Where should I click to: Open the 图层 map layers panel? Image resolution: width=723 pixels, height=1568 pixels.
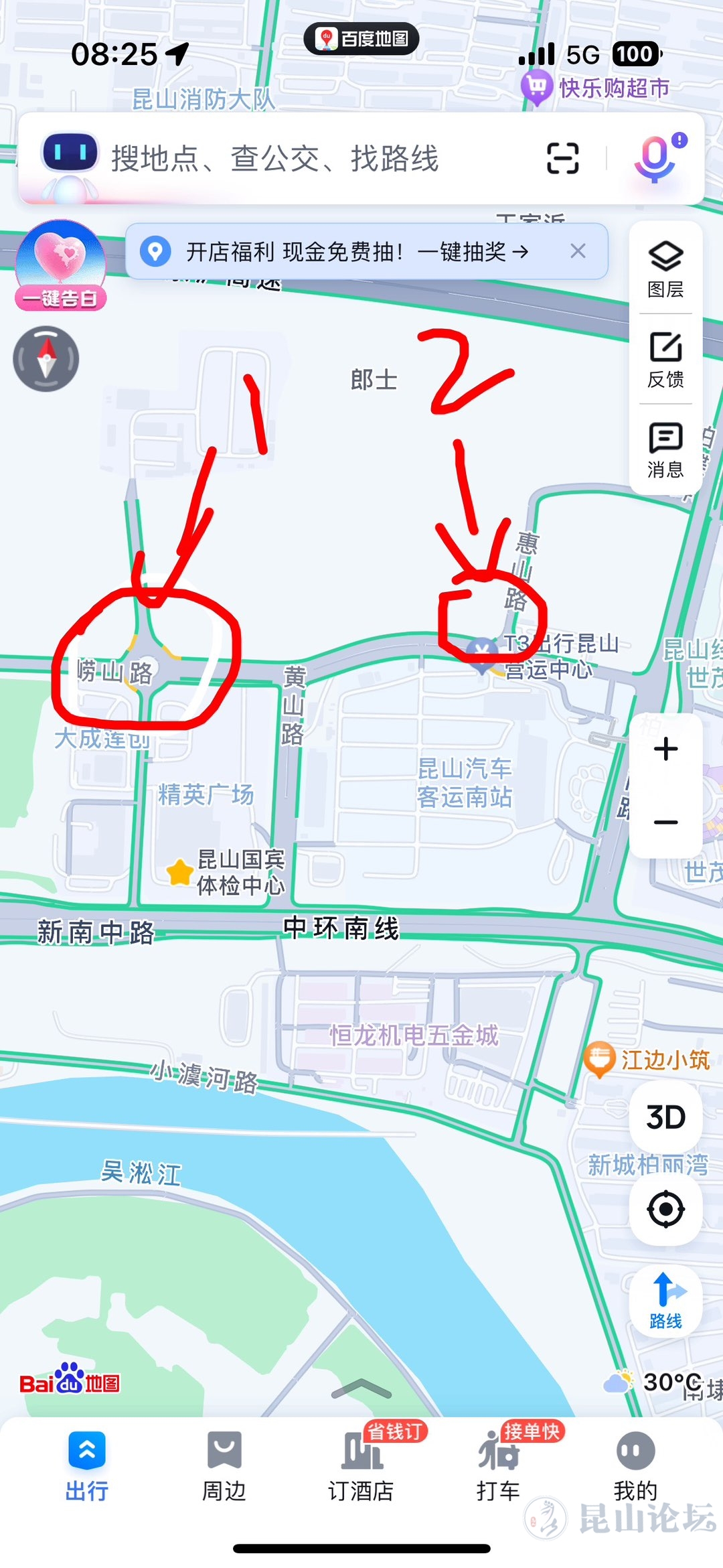pos(665,269)
